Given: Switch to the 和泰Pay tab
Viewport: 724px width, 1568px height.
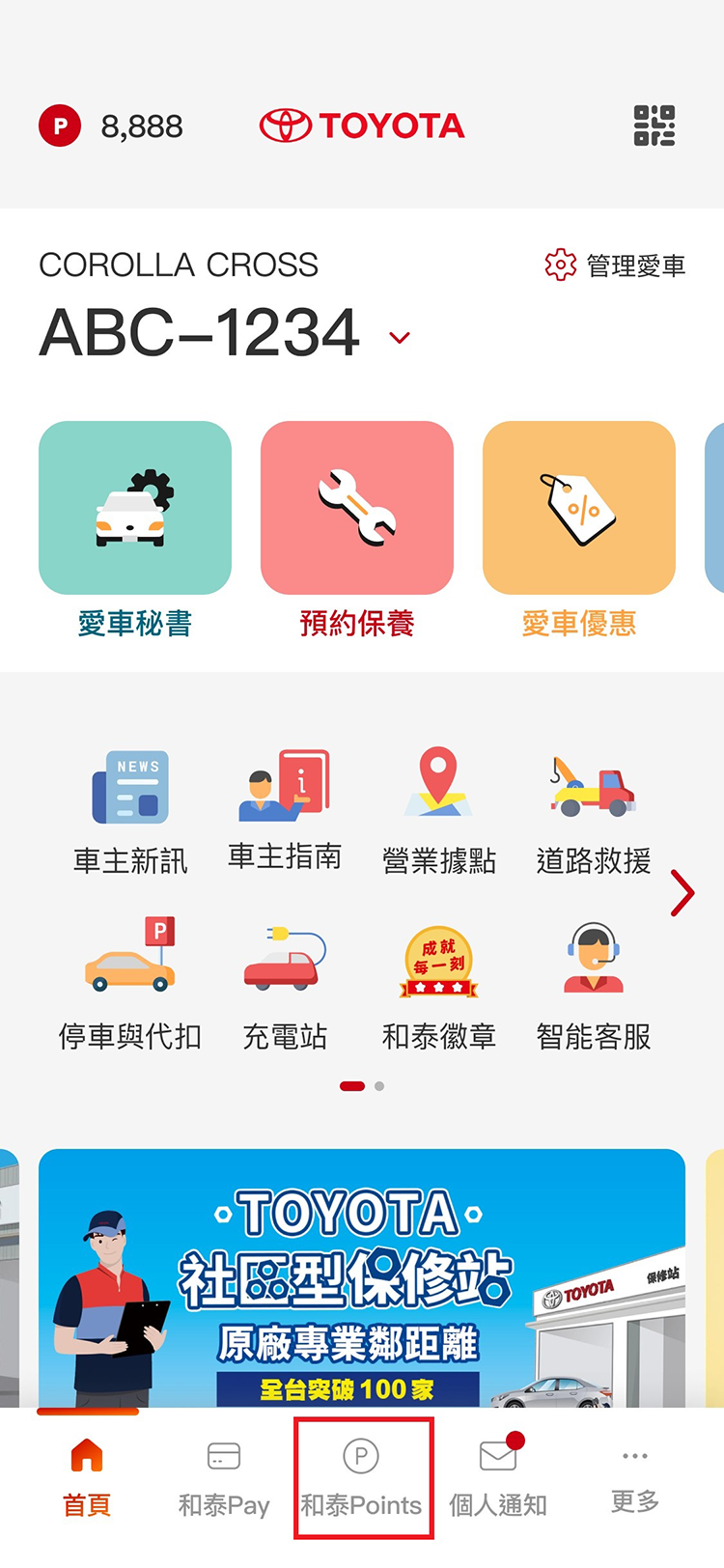Looking at the screenshot, I should click(x=224, y=1477).
